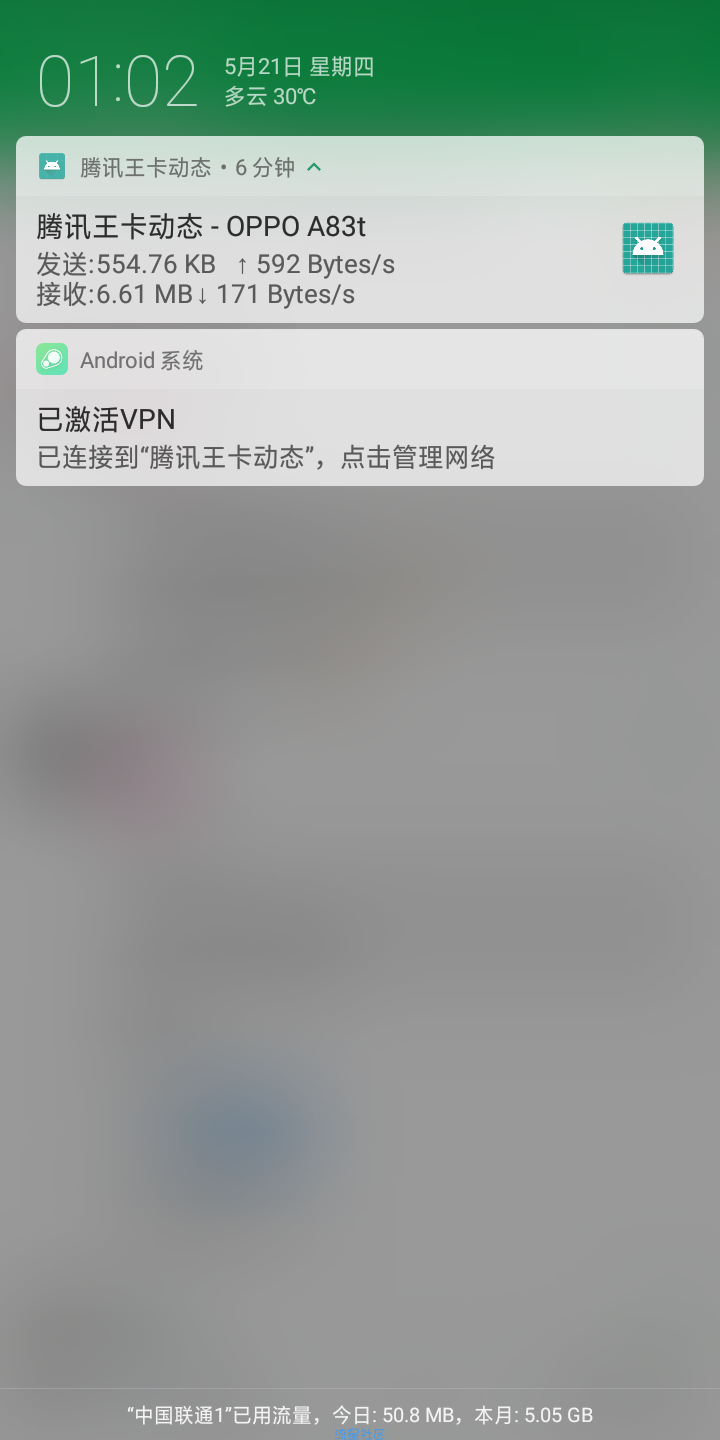Collapse the 腾讯王卡动态 notification chevron
The image size is (720, 1440).
coord(314,167)
